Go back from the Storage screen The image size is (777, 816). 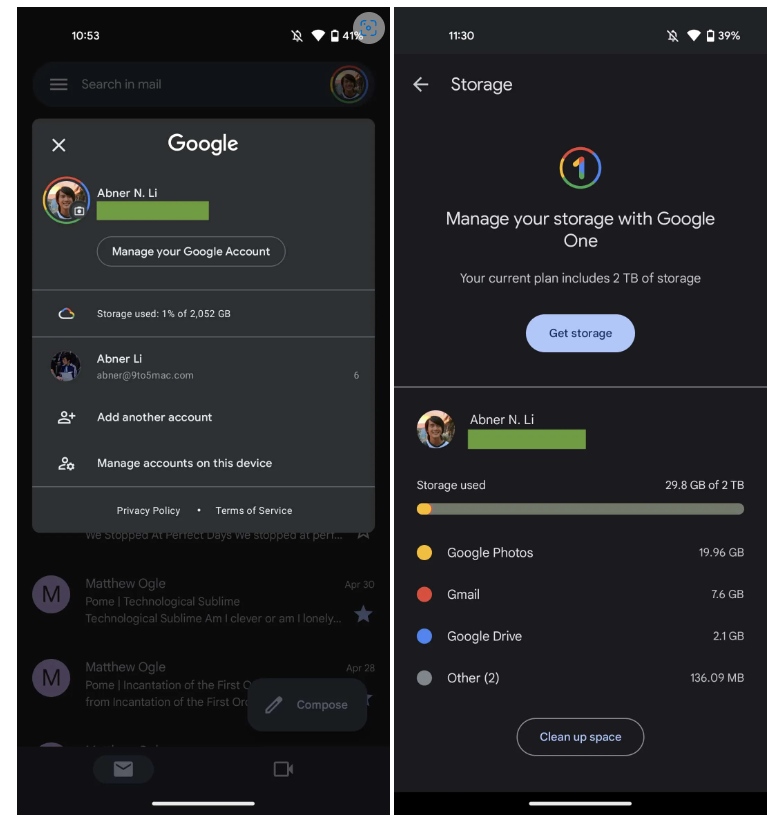point(421,85)
